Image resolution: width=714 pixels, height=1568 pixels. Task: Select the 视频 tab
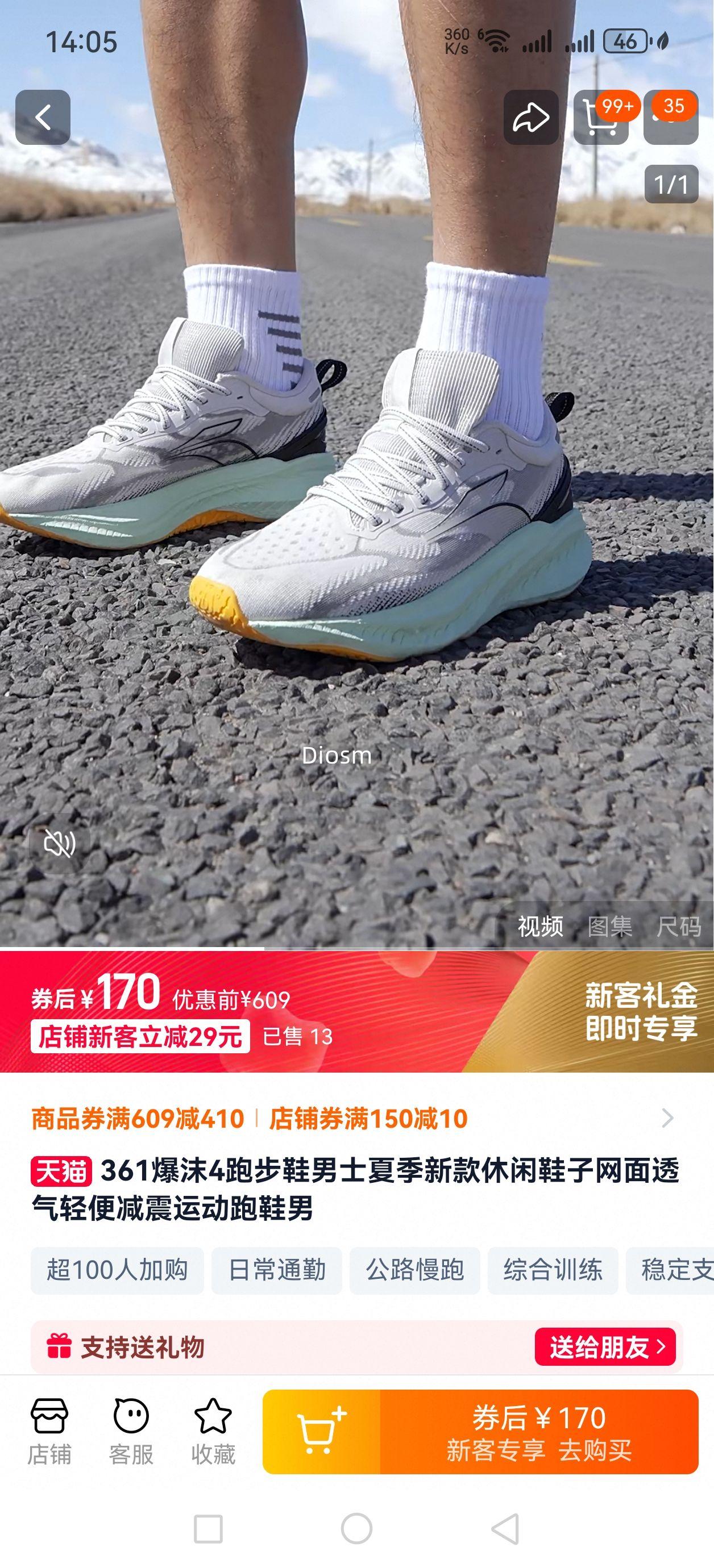coord(540,927)
